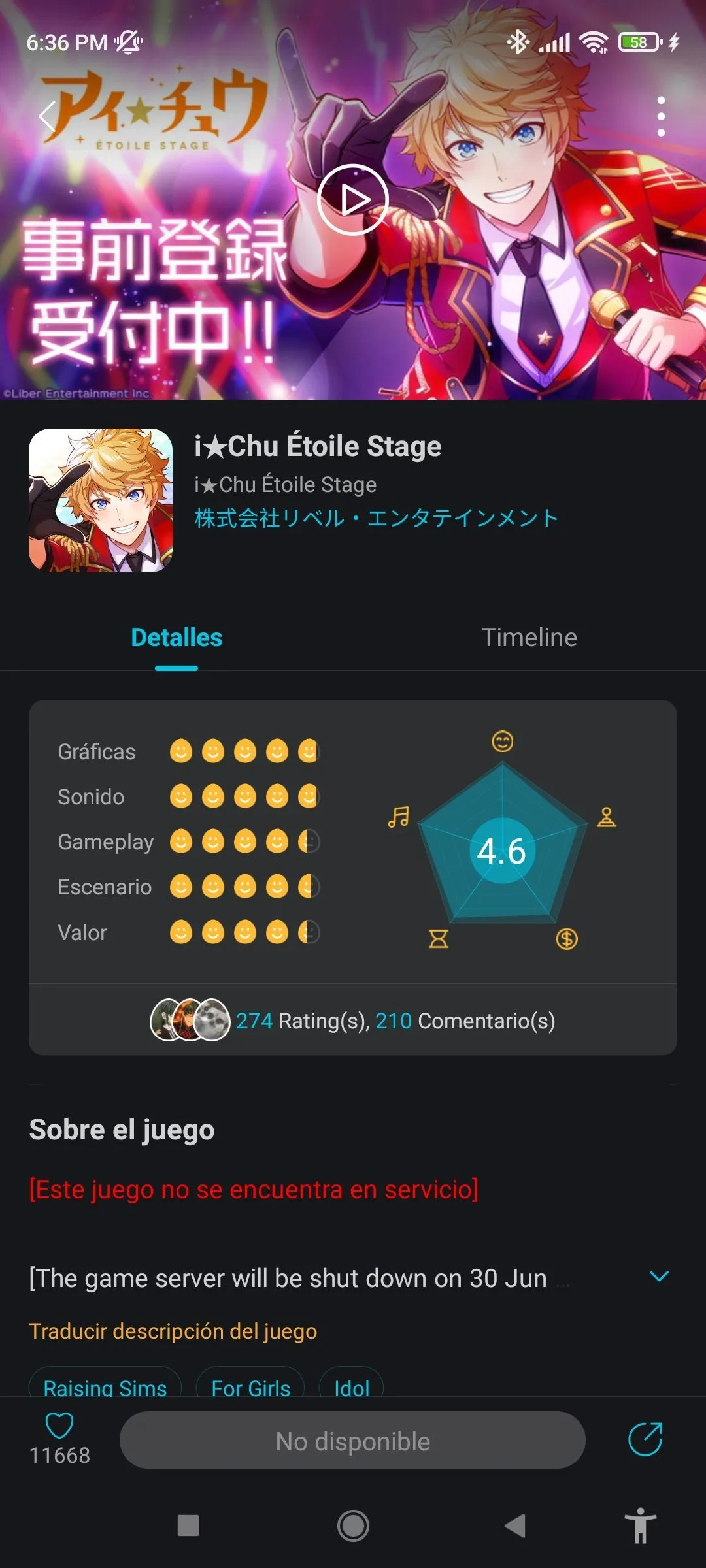Share the game via the share icon

coord(645,1439)
